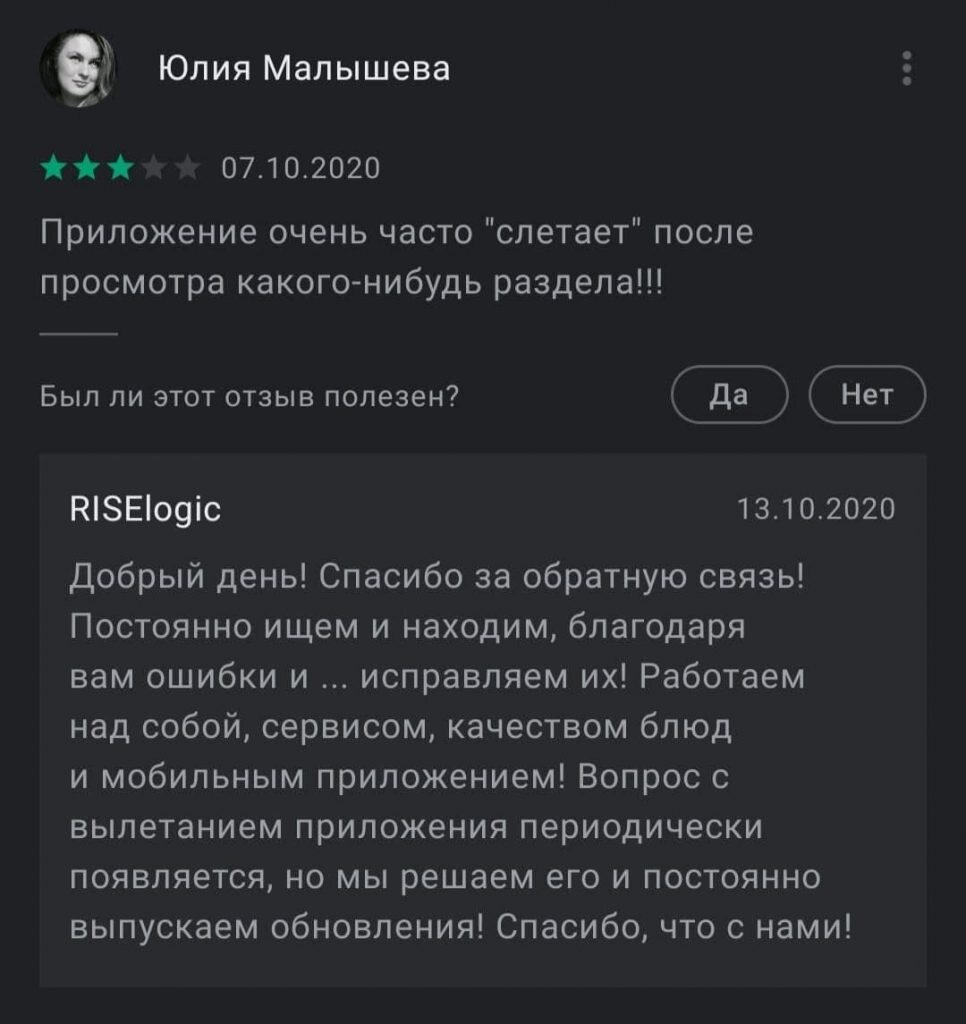Click the reply date 13.10.2020

845,507
